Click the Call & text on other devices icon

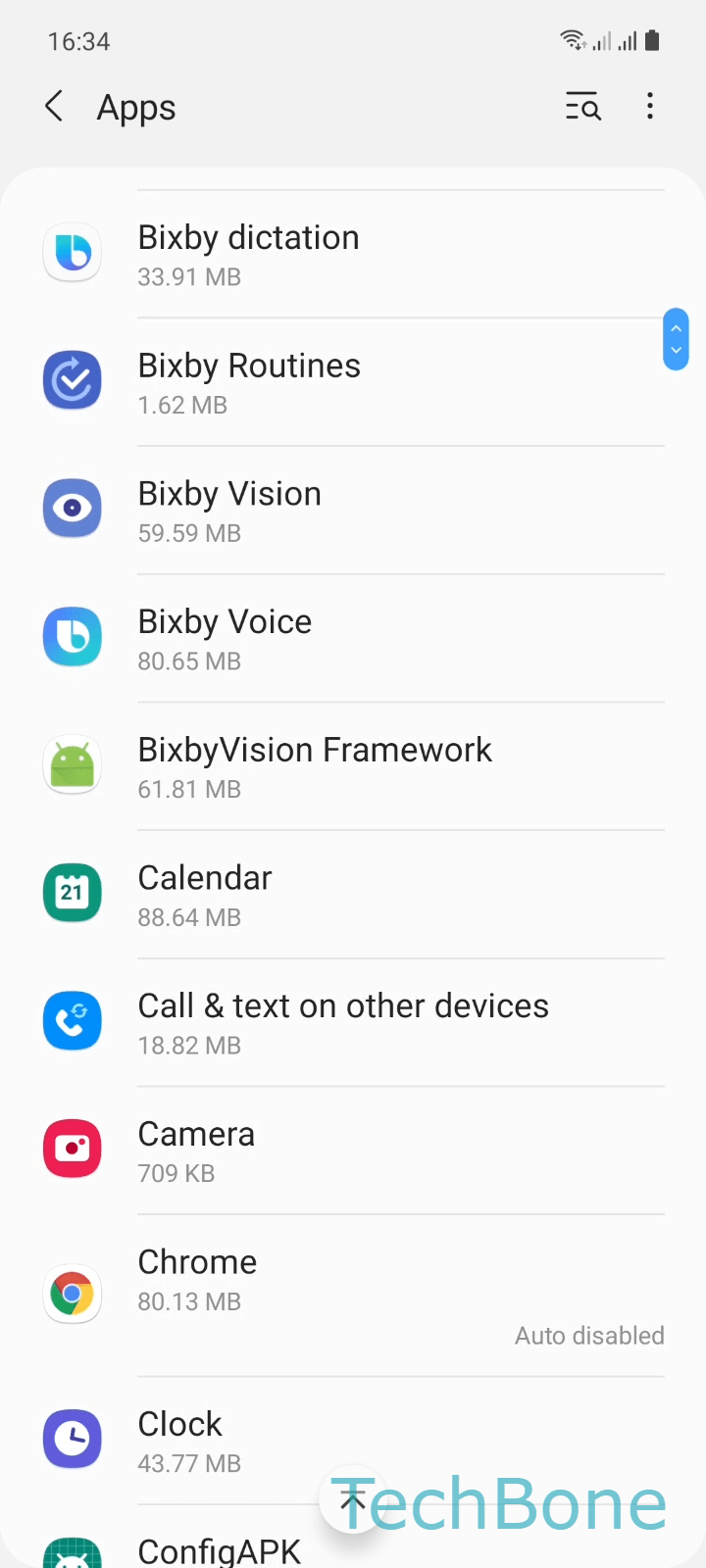pos(72,1020)
